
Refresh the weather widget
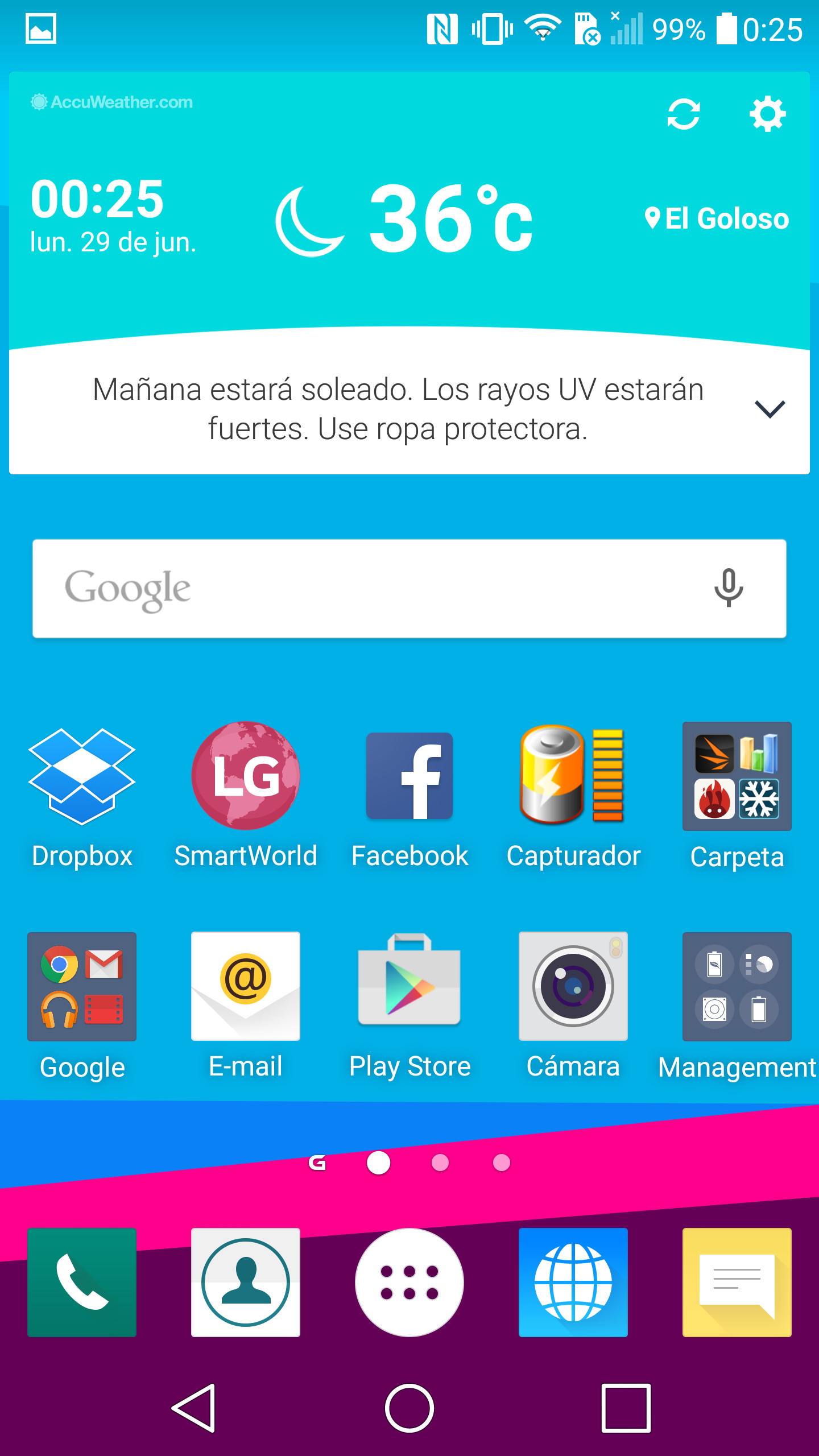point(683,114)
